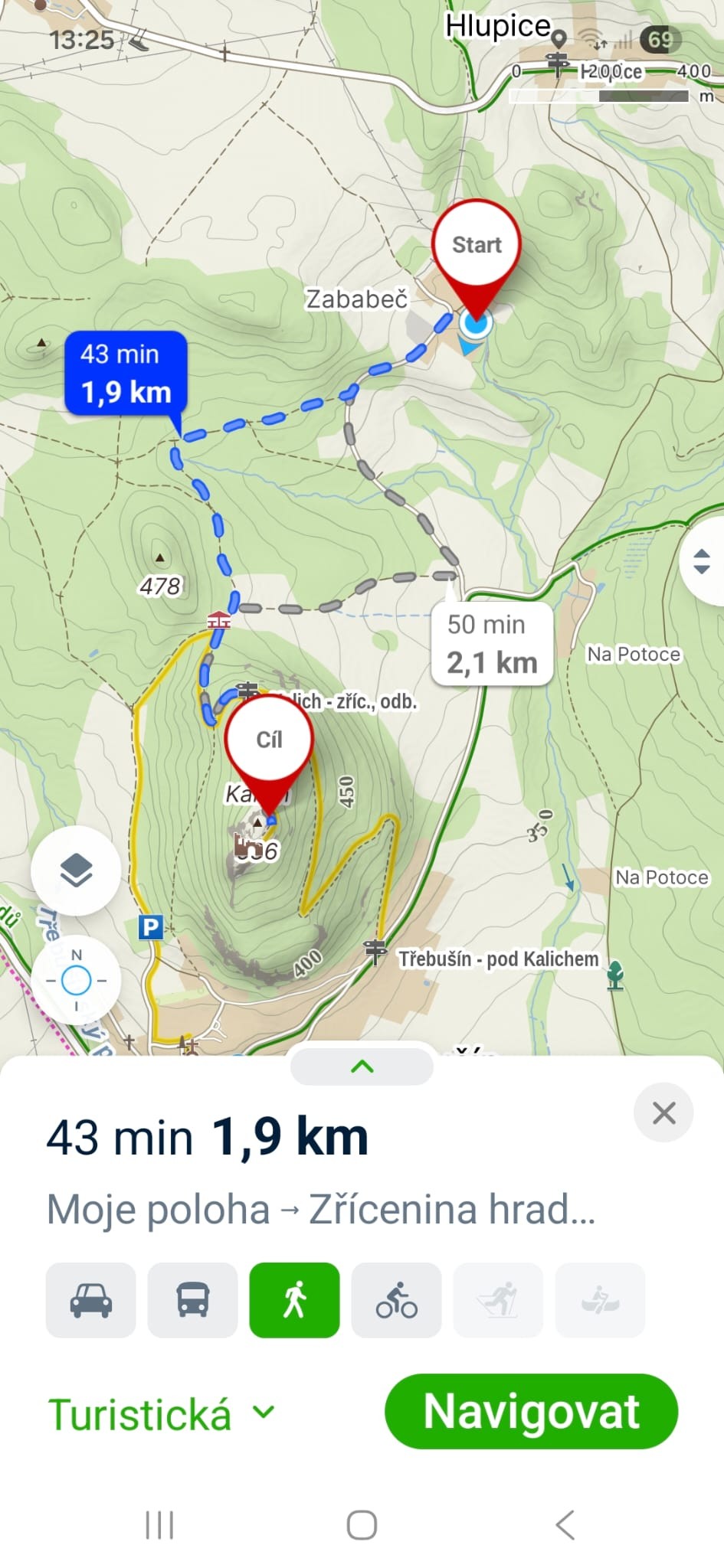
Task: Go back using system back button
Action: [565, 1525]
